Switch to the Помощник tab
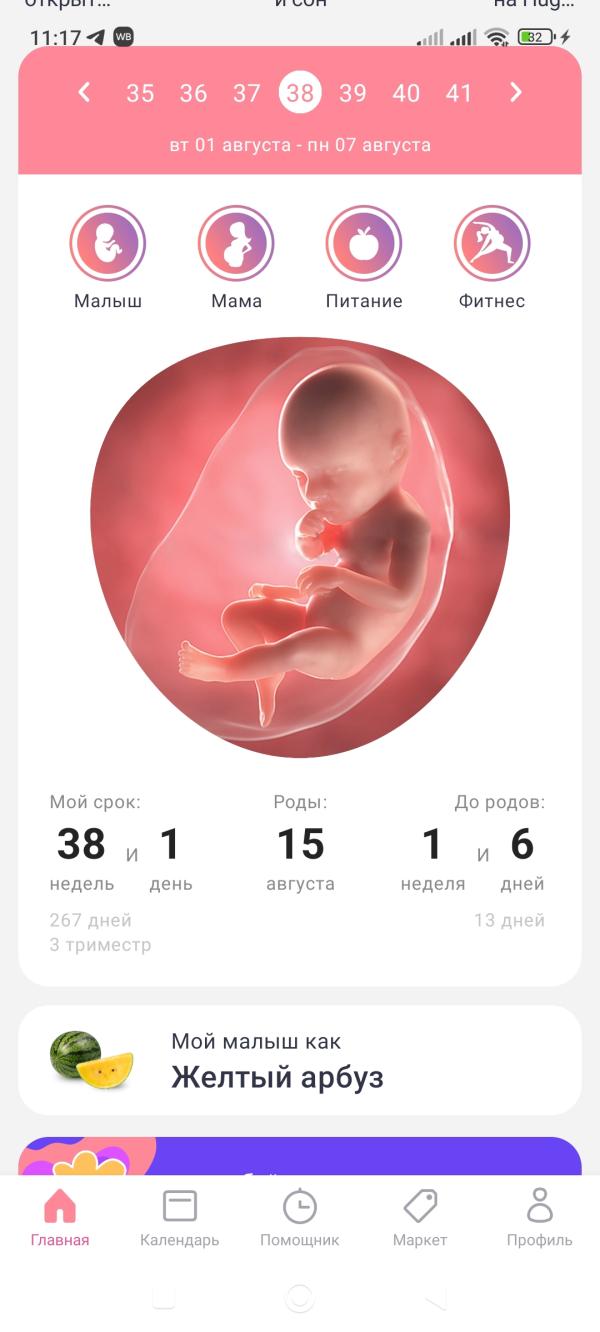600x1332 pixels. pyautogui.click(x=300, y=1218)
